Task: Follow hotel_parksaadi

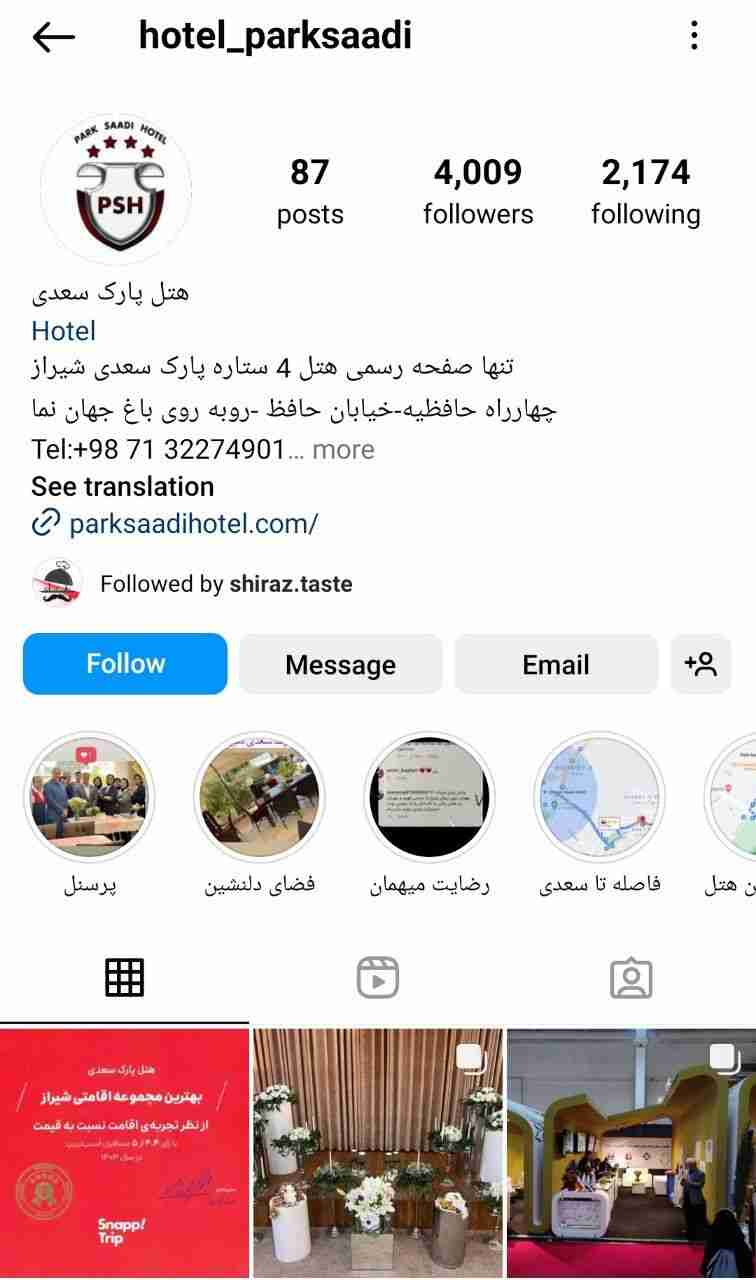Action: click(x=125, y=664)
